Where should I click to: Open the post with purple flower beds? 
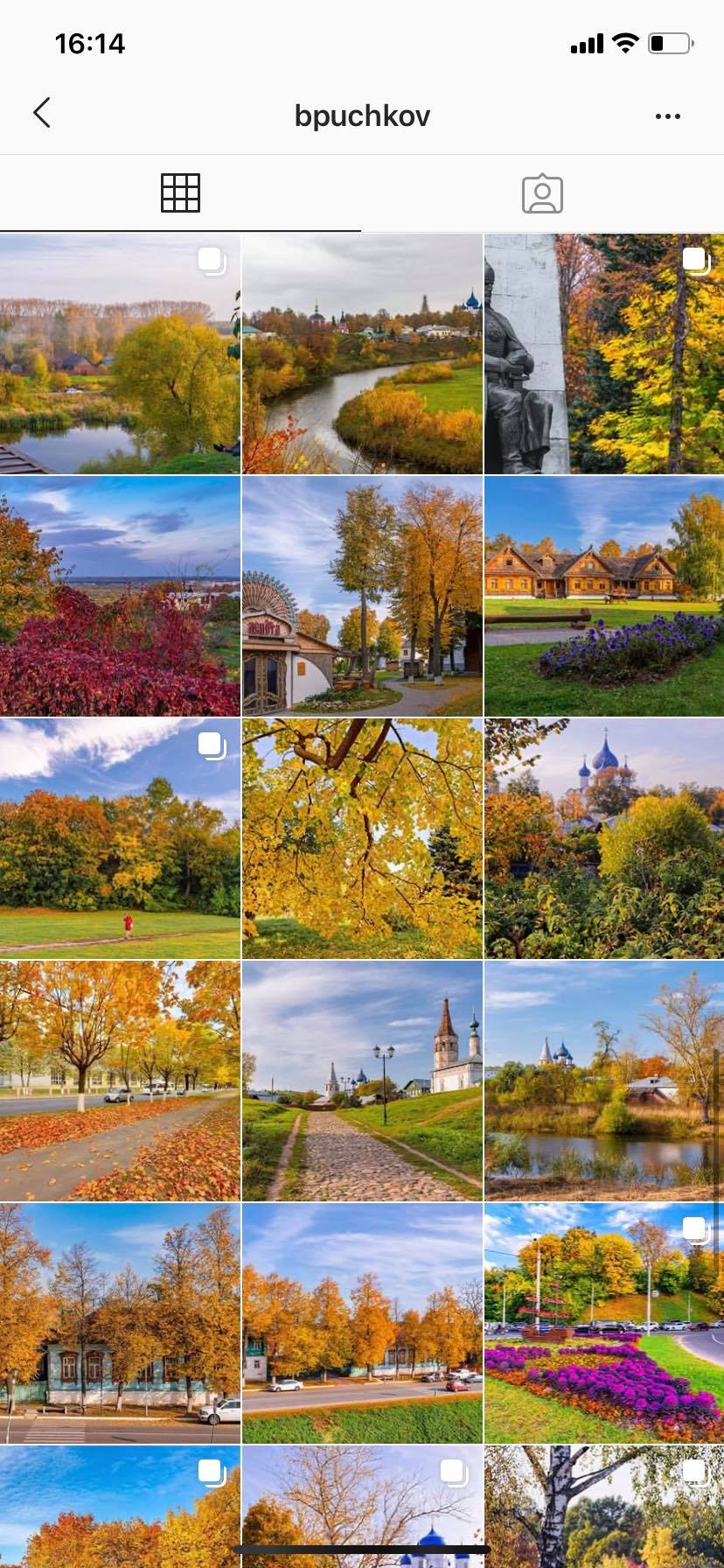pyautogui.click(x=603, y=1323)
